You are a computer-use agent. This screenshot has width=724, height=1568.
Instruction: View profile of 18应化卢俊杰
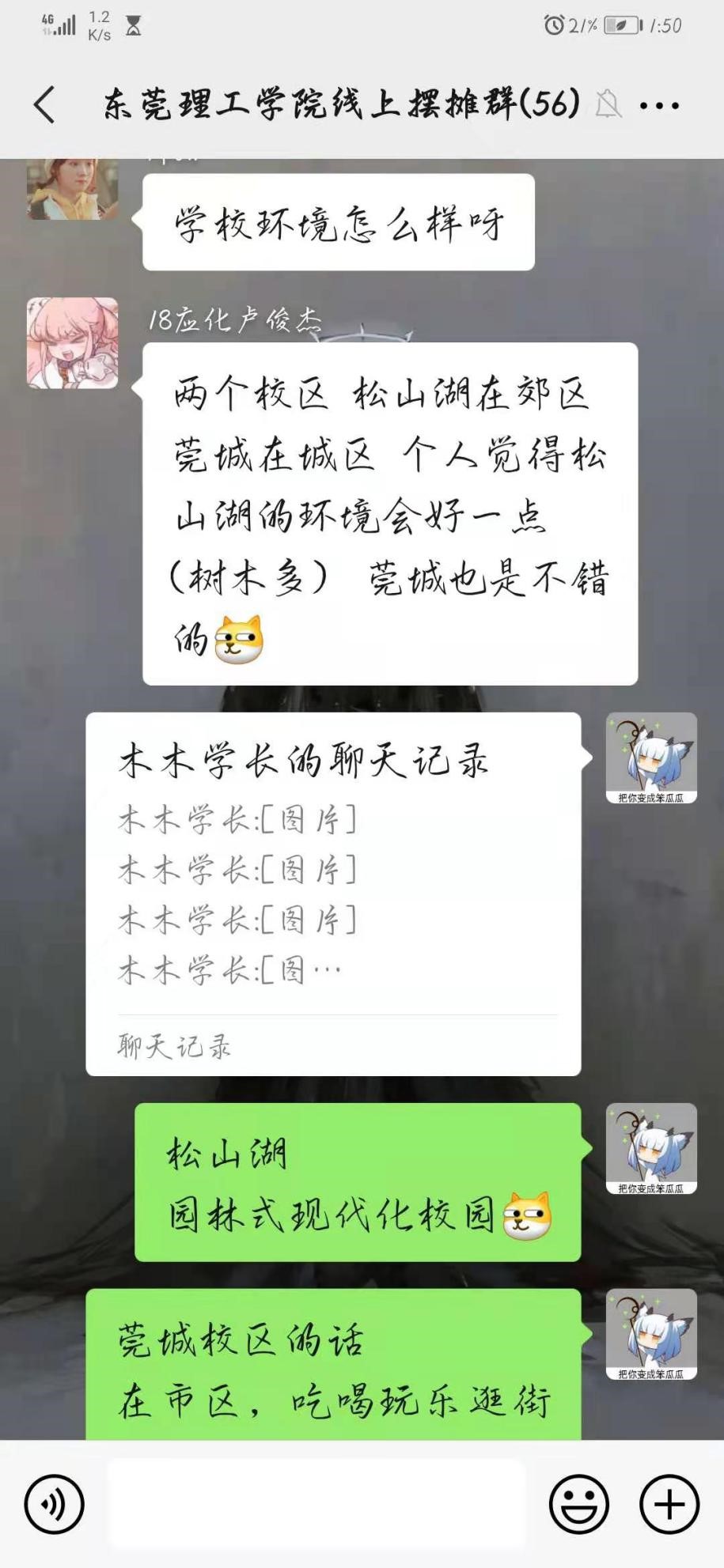tap(72, 343)
